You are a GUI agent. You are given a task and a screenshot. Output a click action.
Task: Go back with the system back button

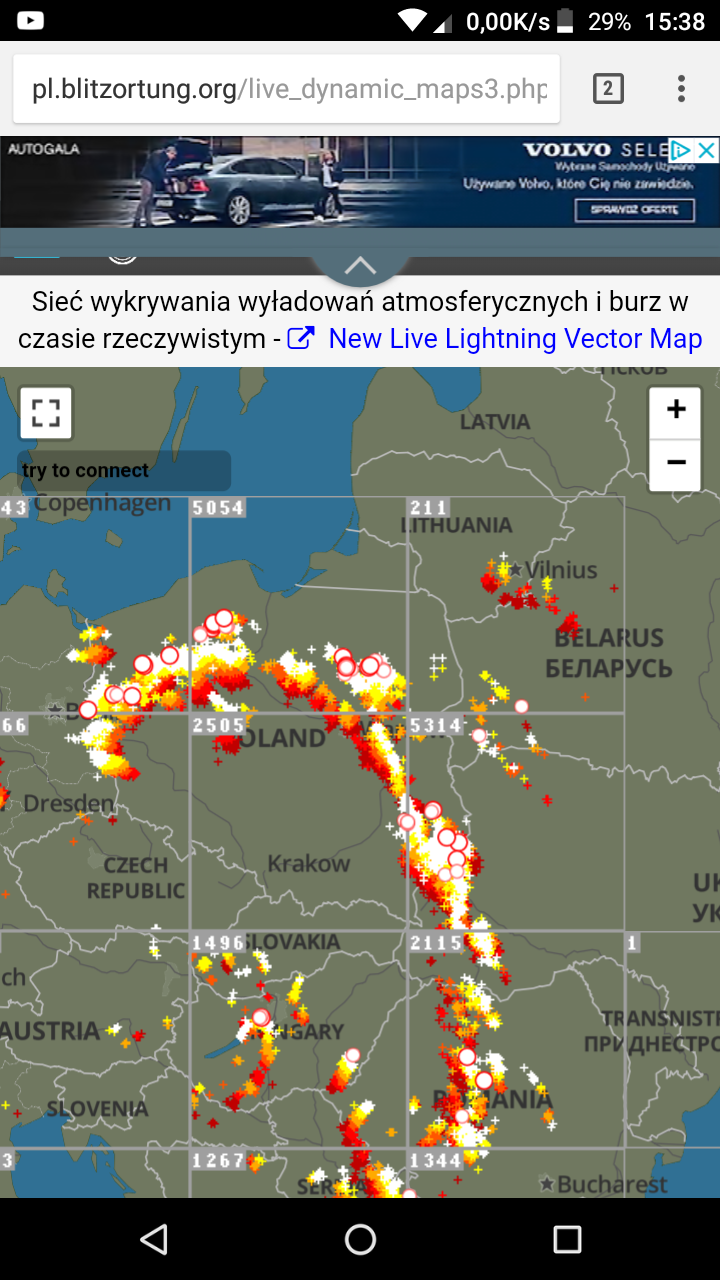click(x=153, y=1239)
